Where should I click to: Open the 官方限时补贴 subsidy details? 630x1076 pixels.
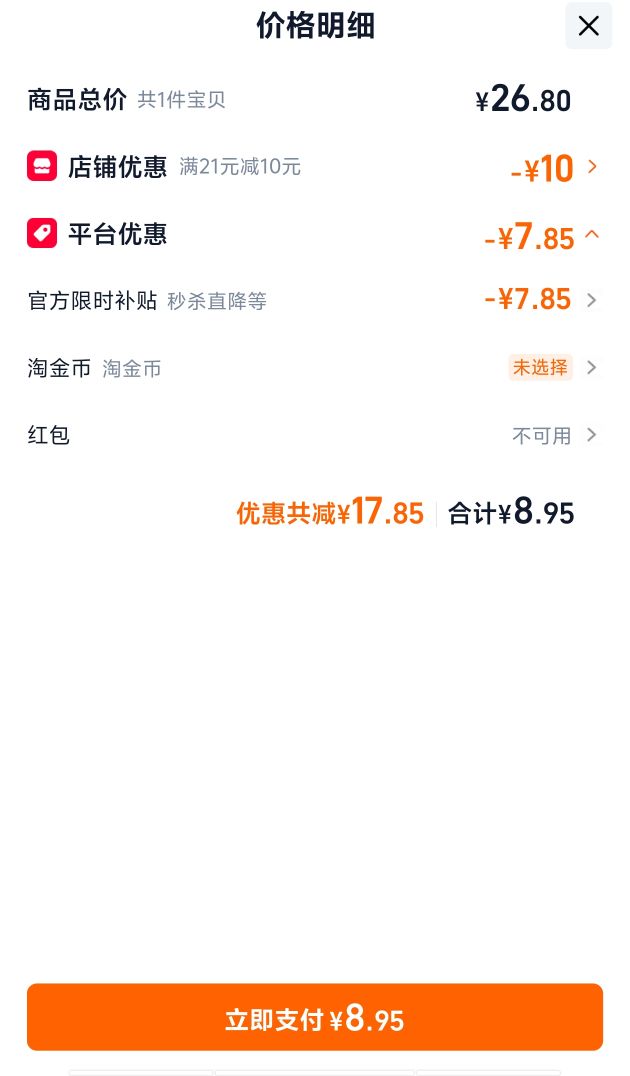pyautogui.click(x=314, y=300)
